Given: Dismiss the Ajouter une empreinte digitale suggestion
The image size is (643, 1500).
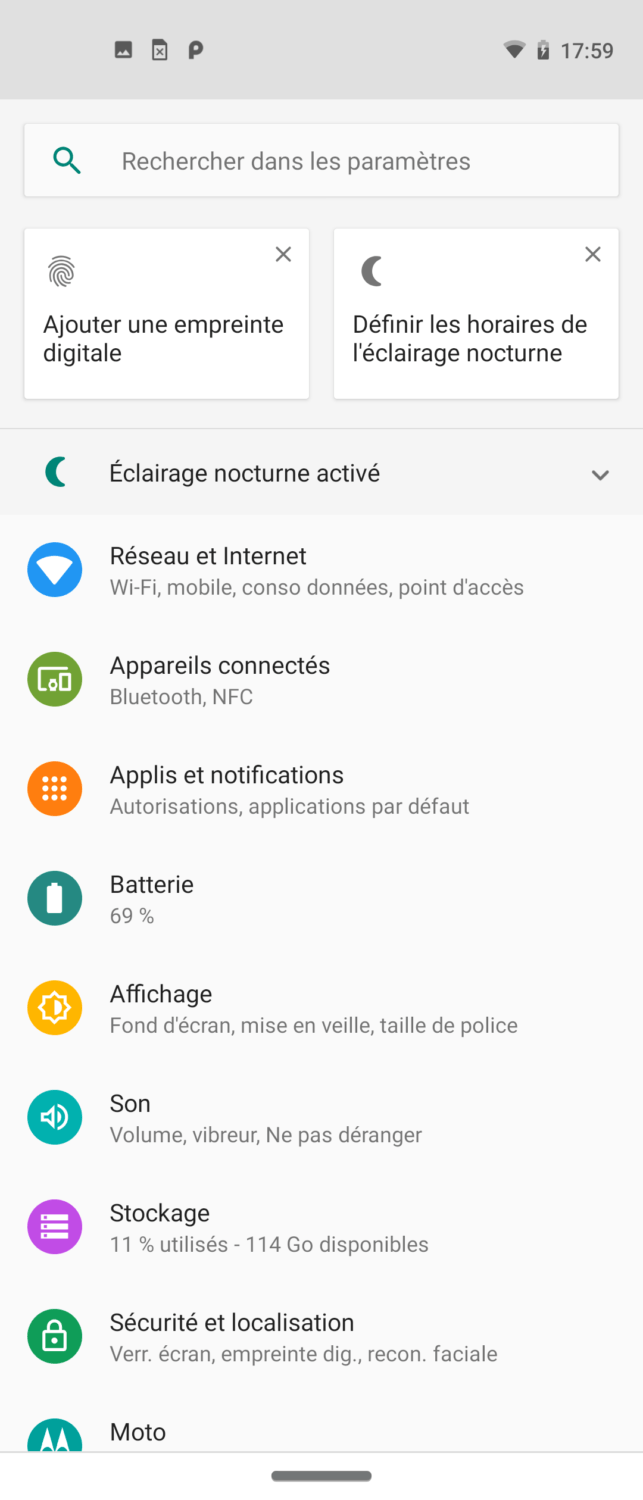Looking at the screenshot, I should point(283,255).
